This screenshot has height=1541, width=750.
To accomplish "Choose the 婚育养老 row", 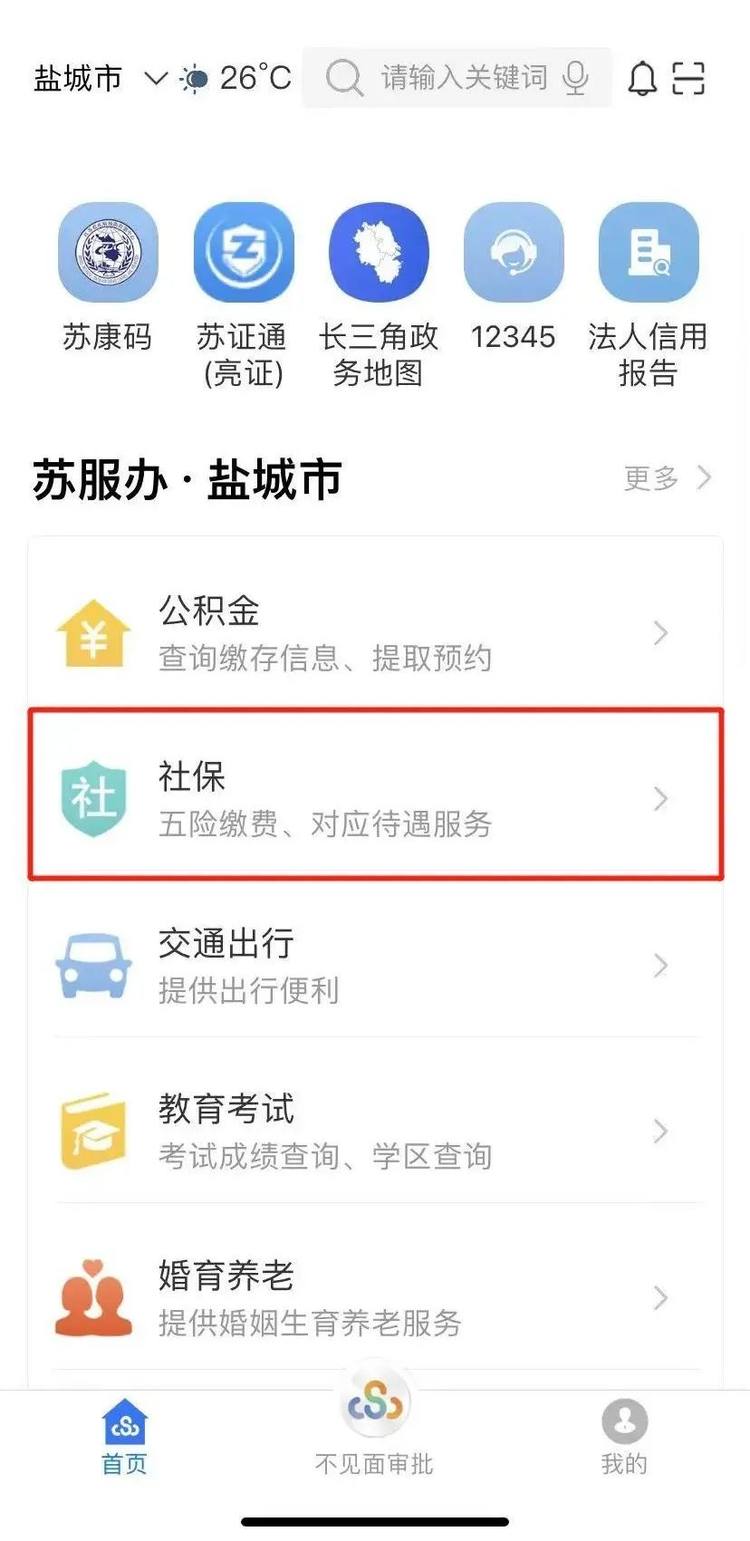I will 375,1298.
